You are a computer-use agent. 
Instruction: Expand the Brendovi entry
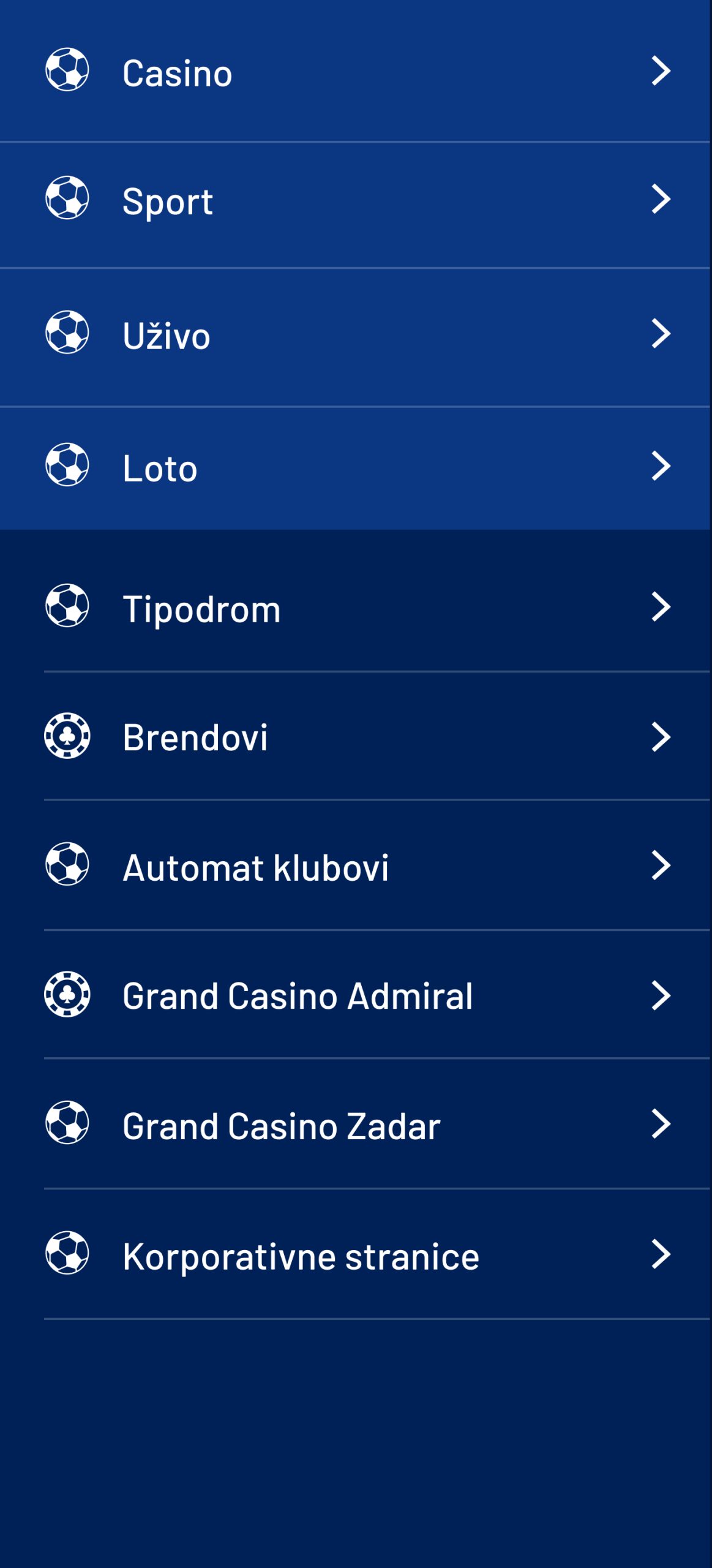point(355,737)
